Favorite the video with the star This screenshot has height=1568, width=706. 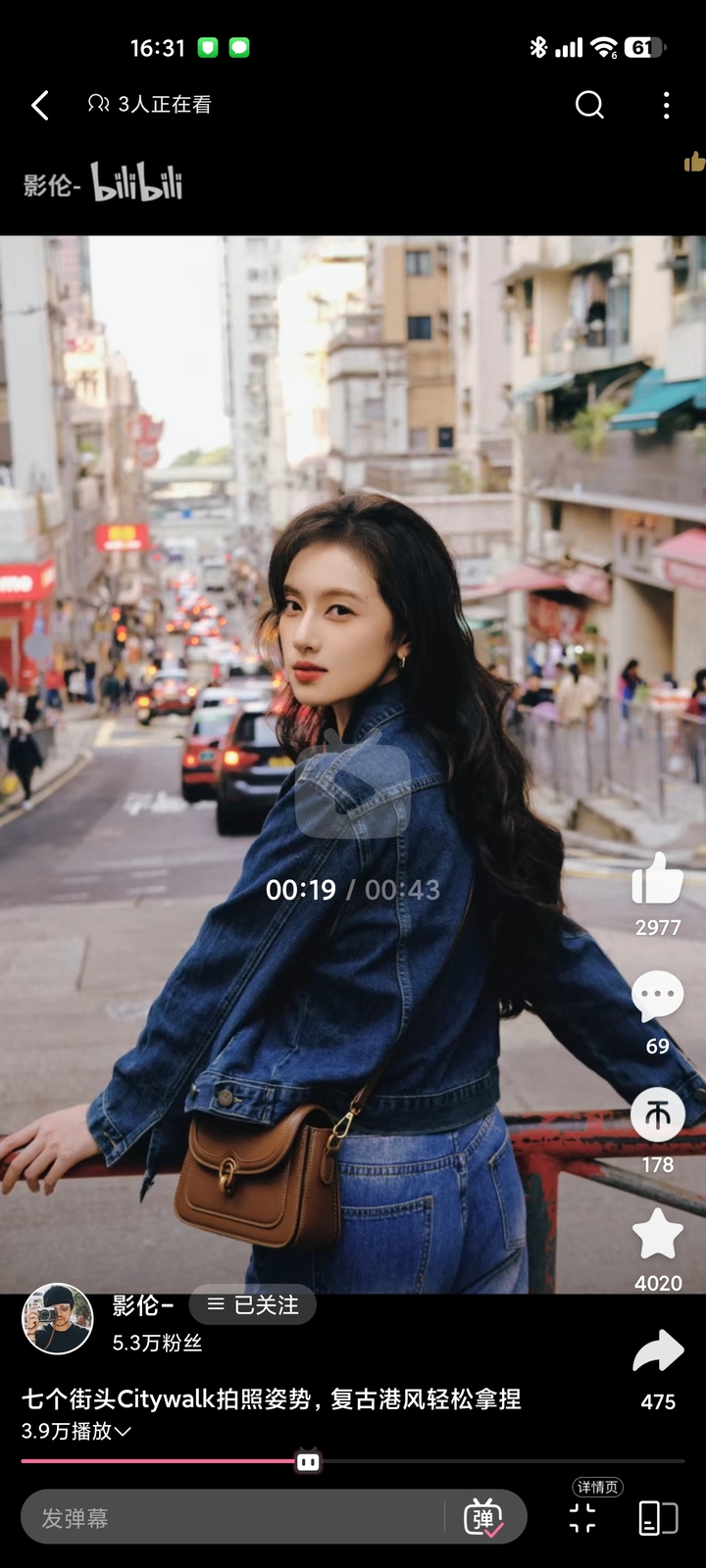657,1233
